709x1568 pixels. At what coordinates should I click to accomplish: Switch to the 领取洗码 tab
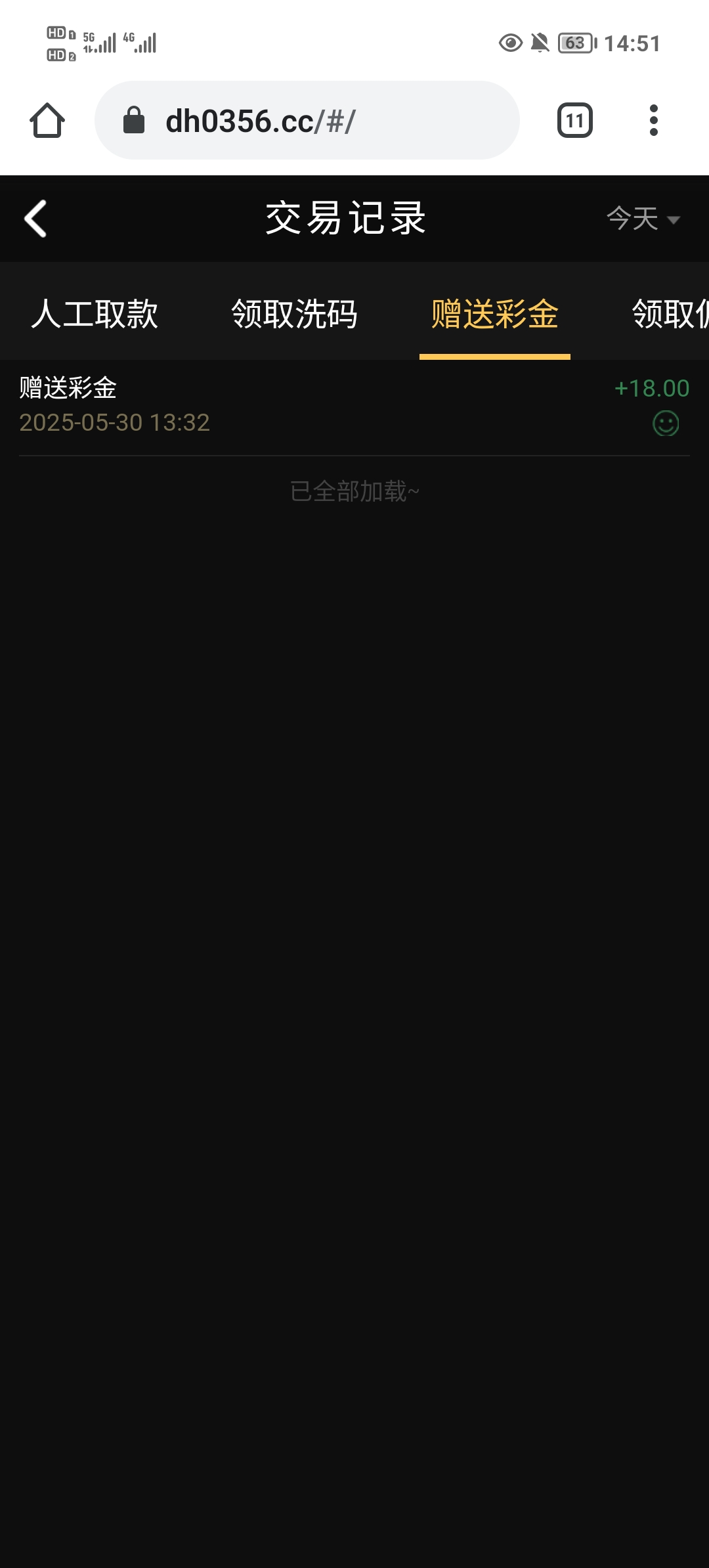(x=294, y=314)
